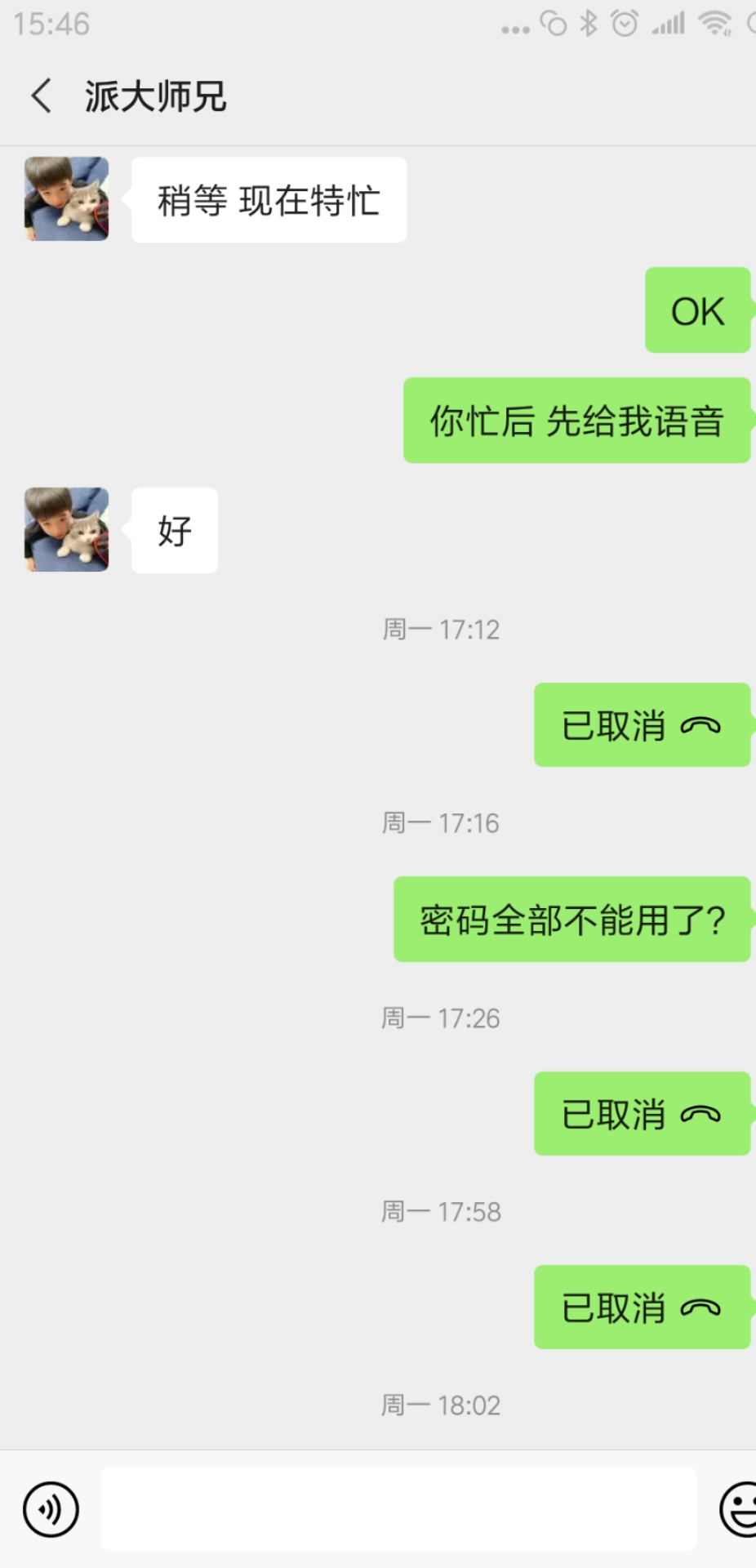Switch to voice message input
Image resolution: width=756 pixels, height=1568 pixels.
51,1509
